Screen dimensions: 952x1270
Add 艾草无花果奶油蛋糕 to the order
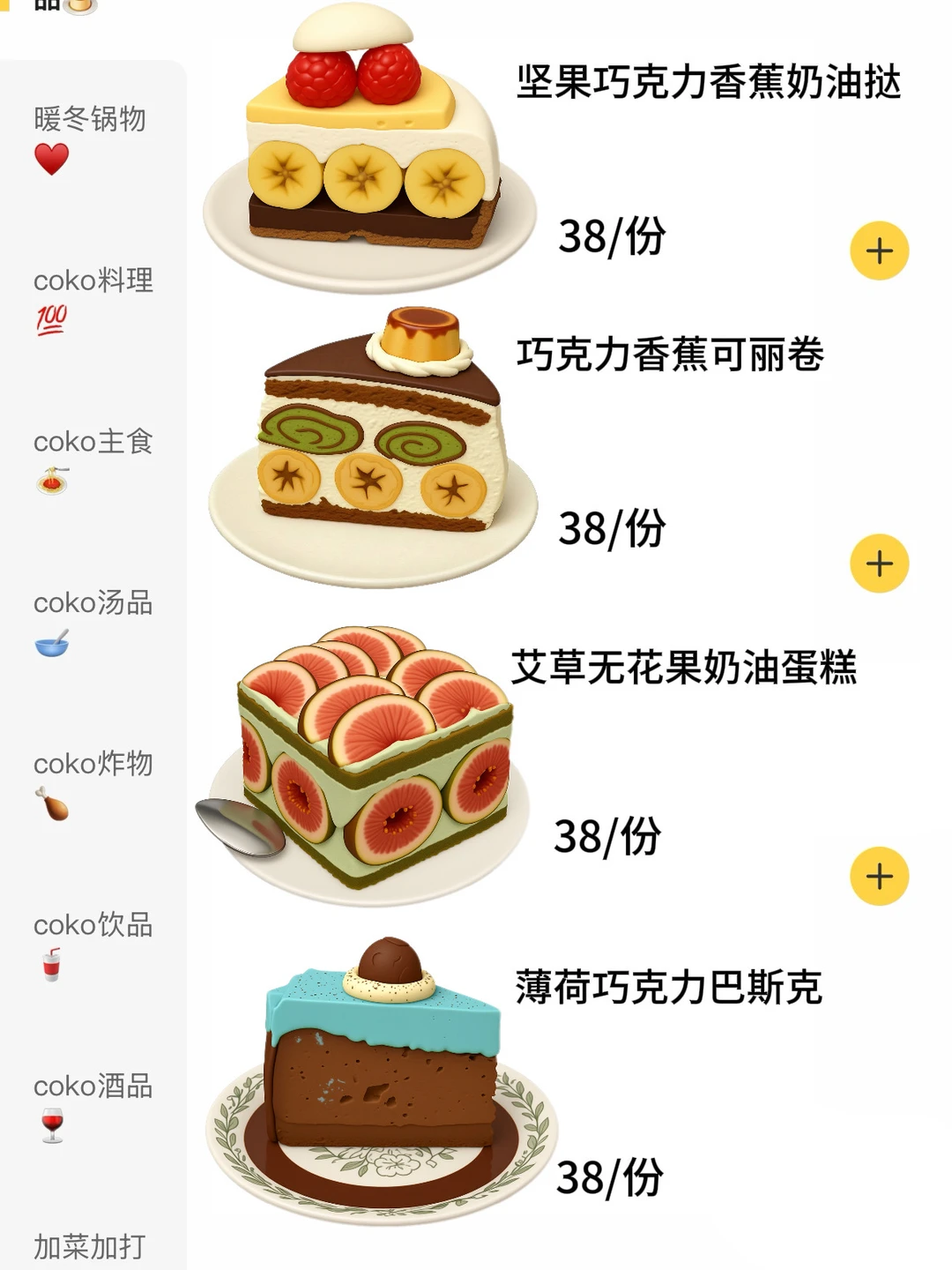click(x=880, y=875)
